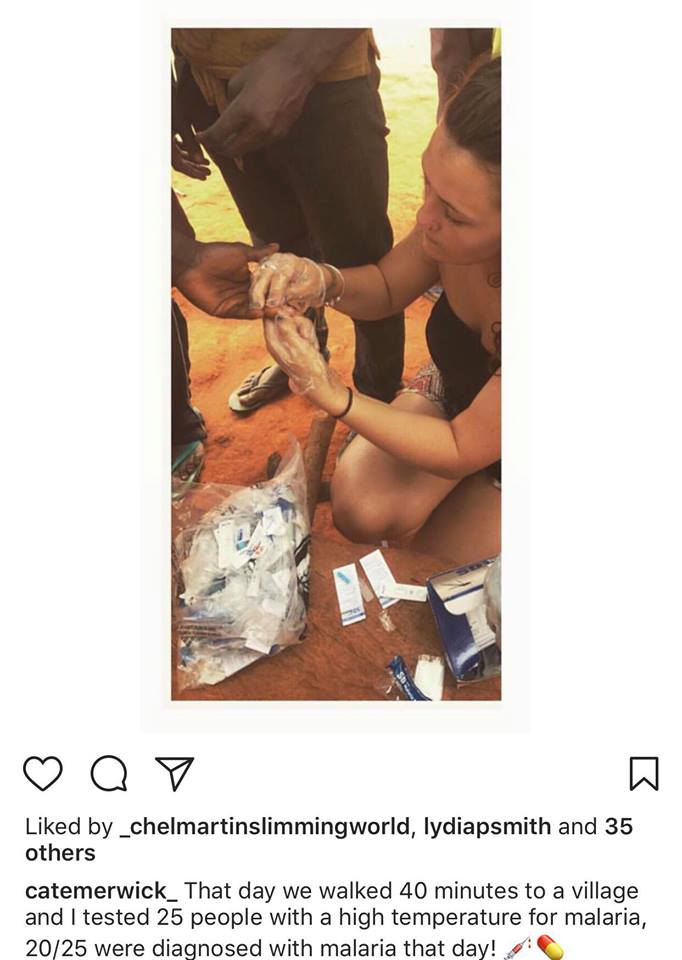Open the malaria testing photo

pyautogui.click(x=335, y=365)
